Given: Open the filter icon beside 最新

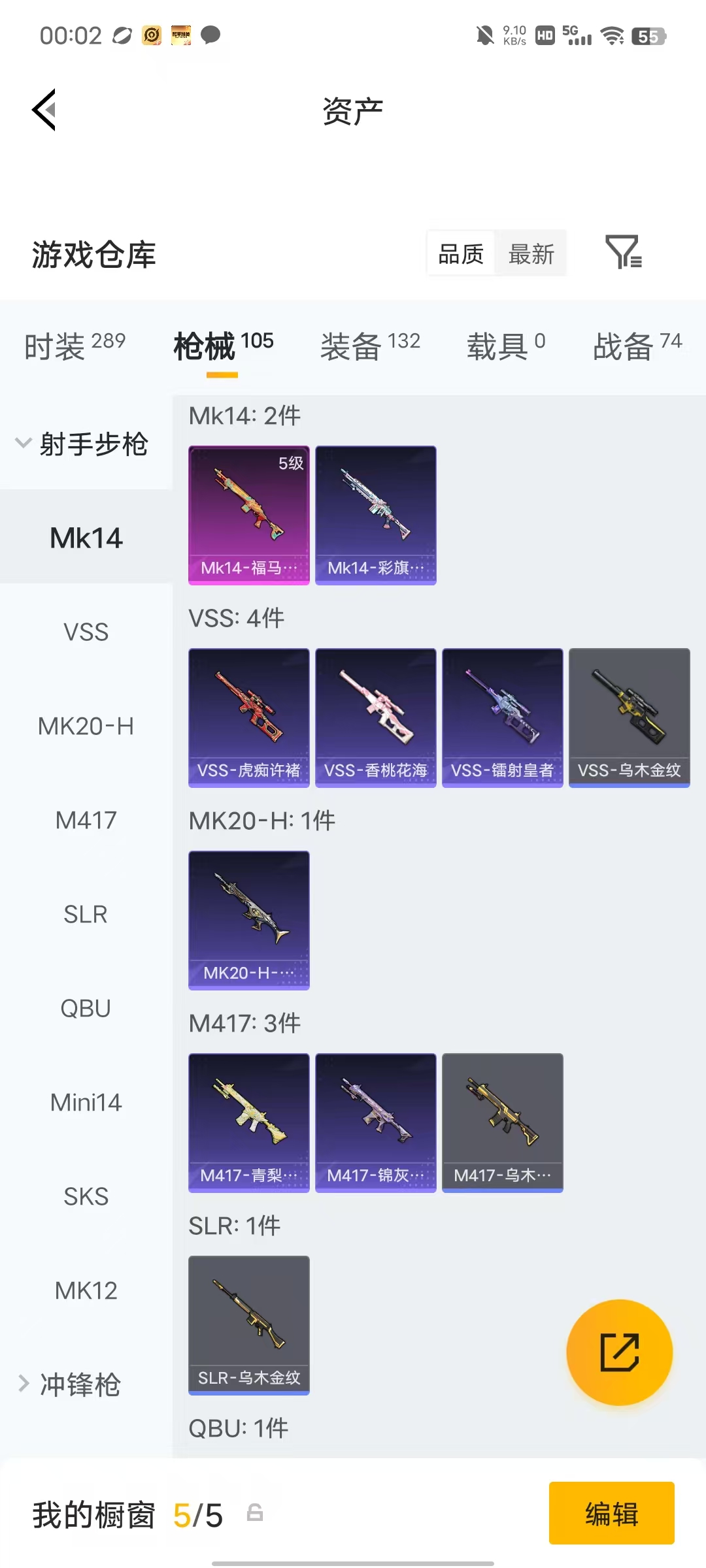Looking at the screenshot, I should (624, 252).
